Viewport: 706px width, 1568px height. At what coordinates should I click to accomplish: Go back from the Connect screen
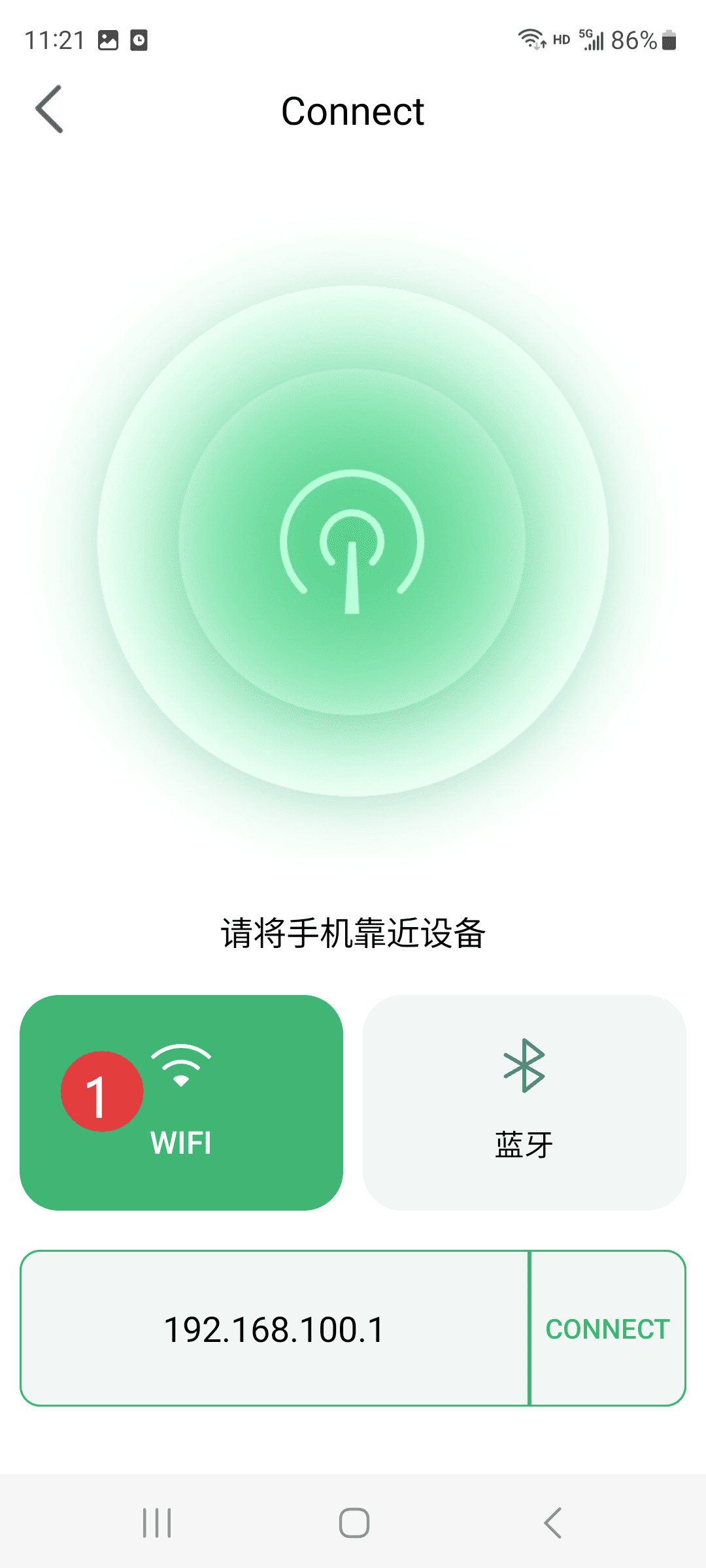[50, 110]
